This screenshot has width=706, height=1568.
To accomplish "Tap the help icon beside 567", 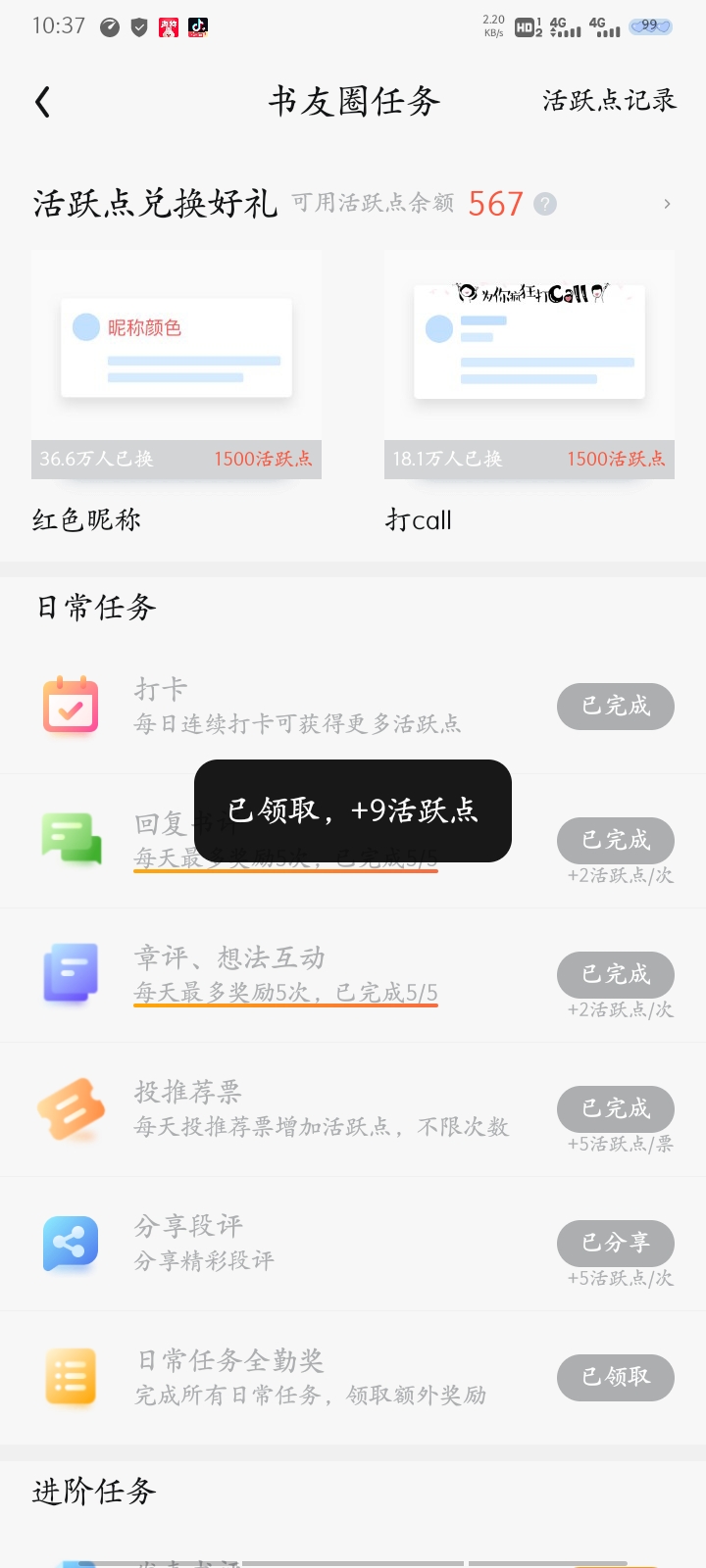I will pyautogui.click(x=545, y=204).
